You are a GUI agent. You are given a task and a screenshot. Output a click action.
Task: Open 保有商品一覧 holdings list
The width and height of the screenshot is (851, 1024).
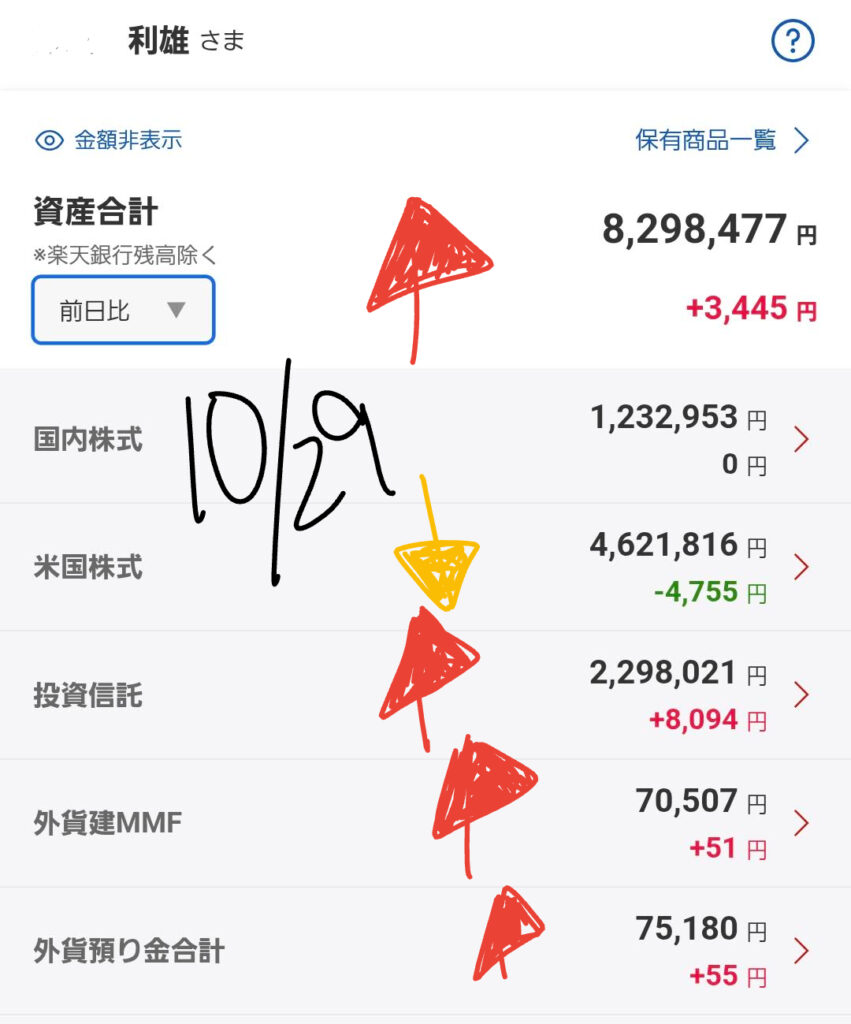[721, 140]
